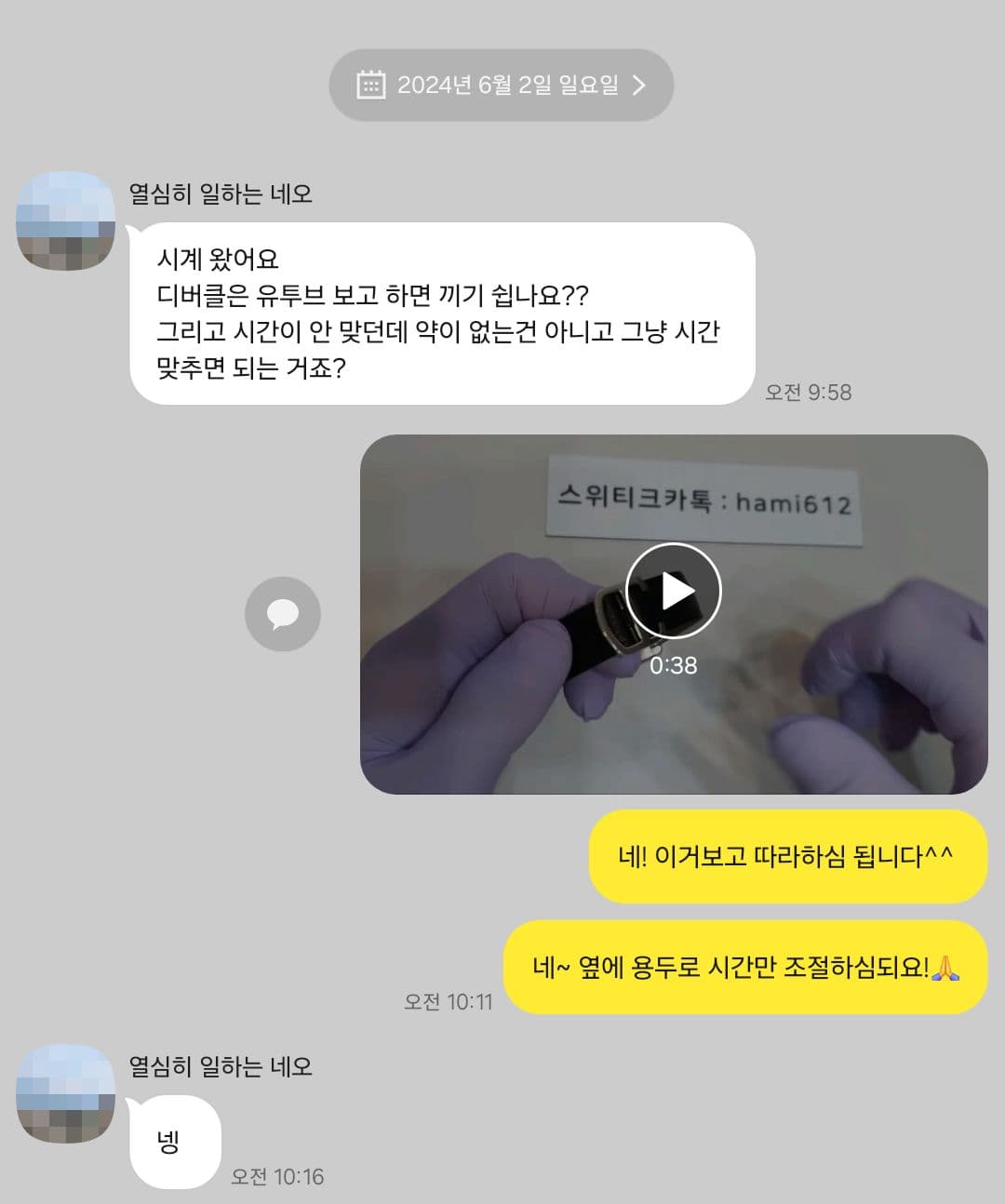This screenshot has height=1204, width=1005.
Task: Play the 0:38 video message
Action: (x=673, y=591)
